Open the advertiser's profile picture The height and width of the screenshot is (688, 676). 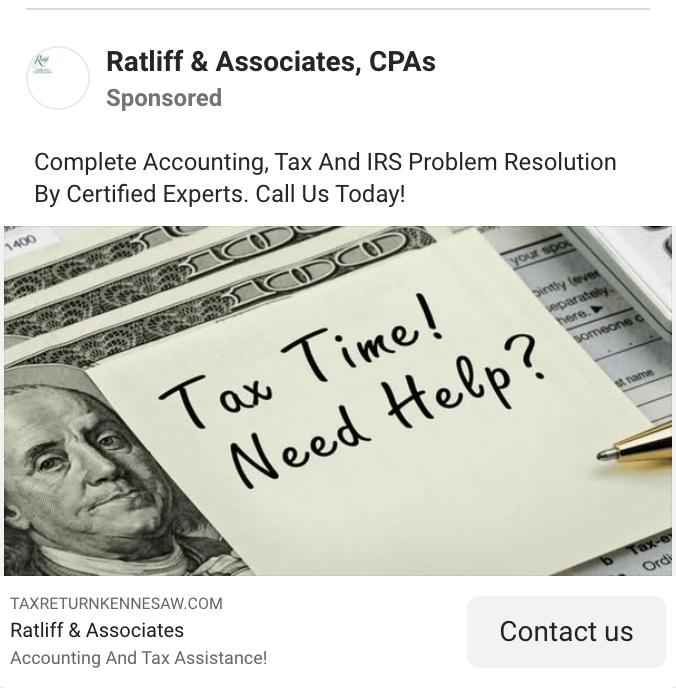click(x=58, y=78)
